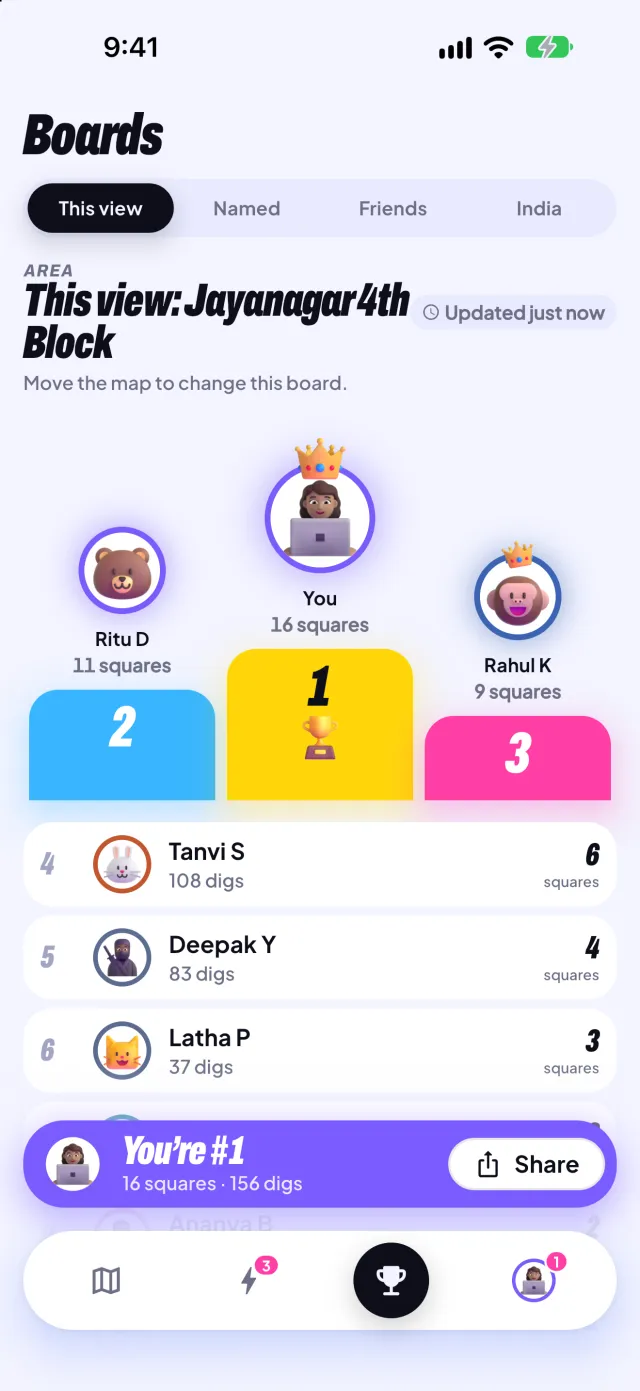Open Deepak Y's leaderboard row
The height and width of the screenshot is (1391, 640).
click(x=320, y=958)
